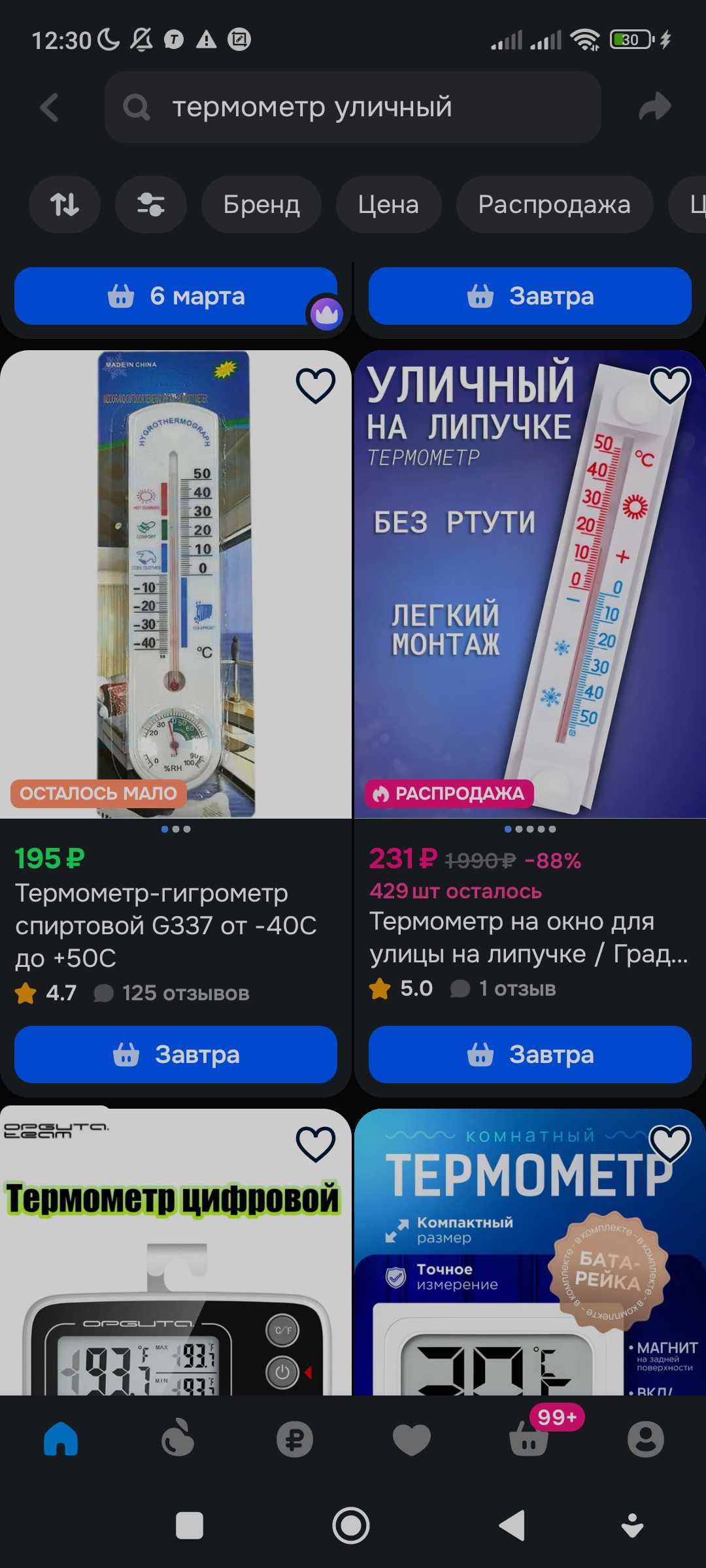This screenshot has height=1568, width=706.
Task: Open the cart tab with 99+ badge
Action: click(529, 1440)
